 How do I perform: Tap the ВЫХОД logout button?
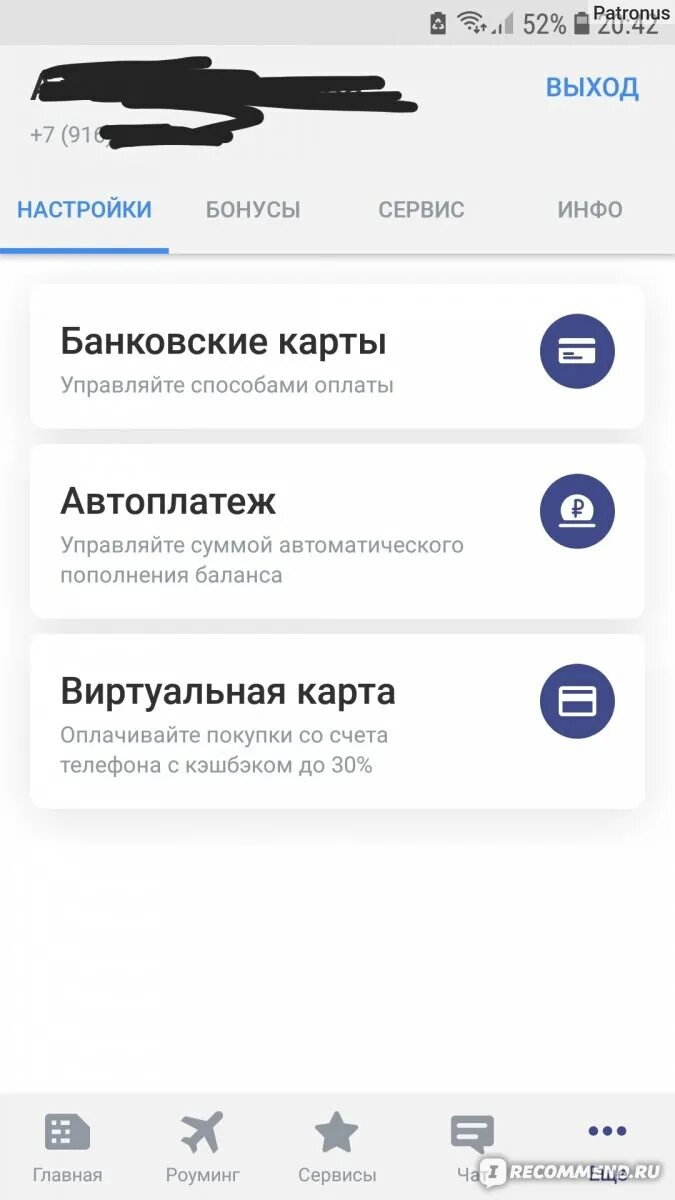pos(592,87)
